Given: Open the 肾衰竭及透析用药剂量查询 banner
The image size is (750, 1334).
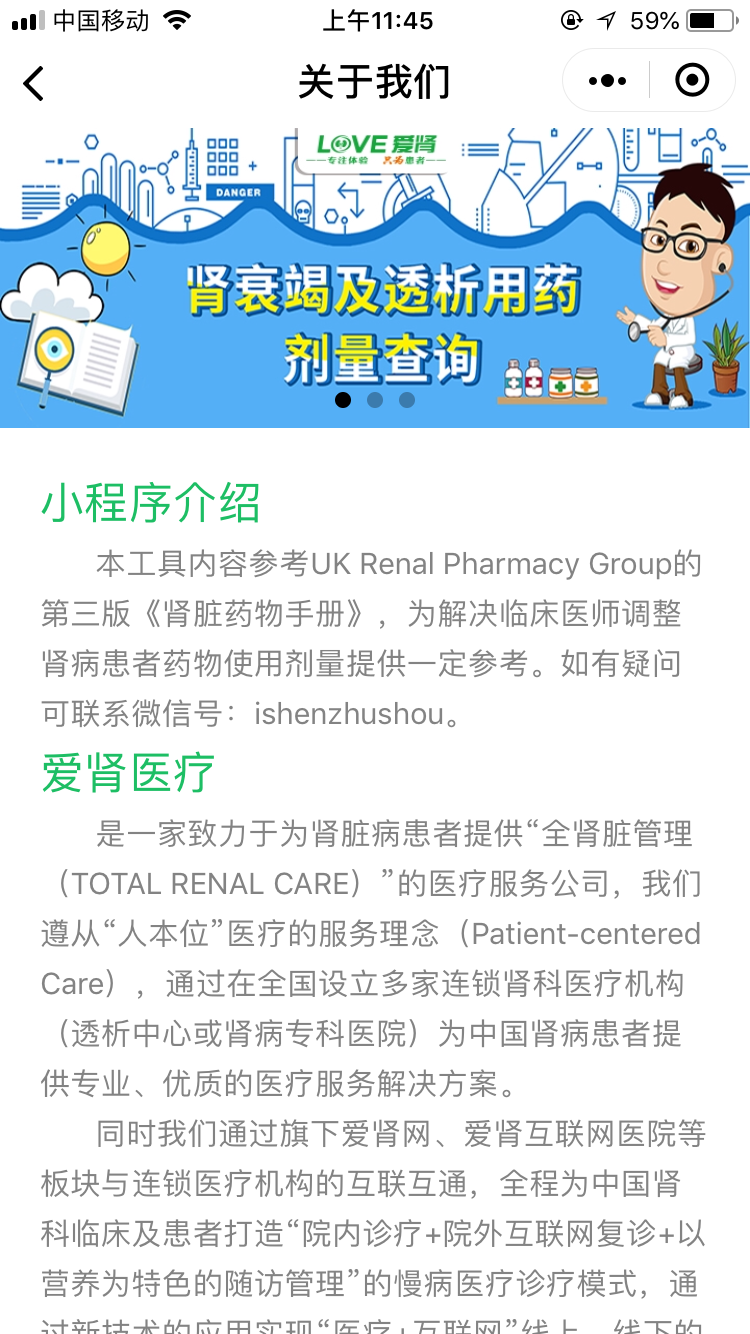Looking at the screenshot, I should point(375,277).
